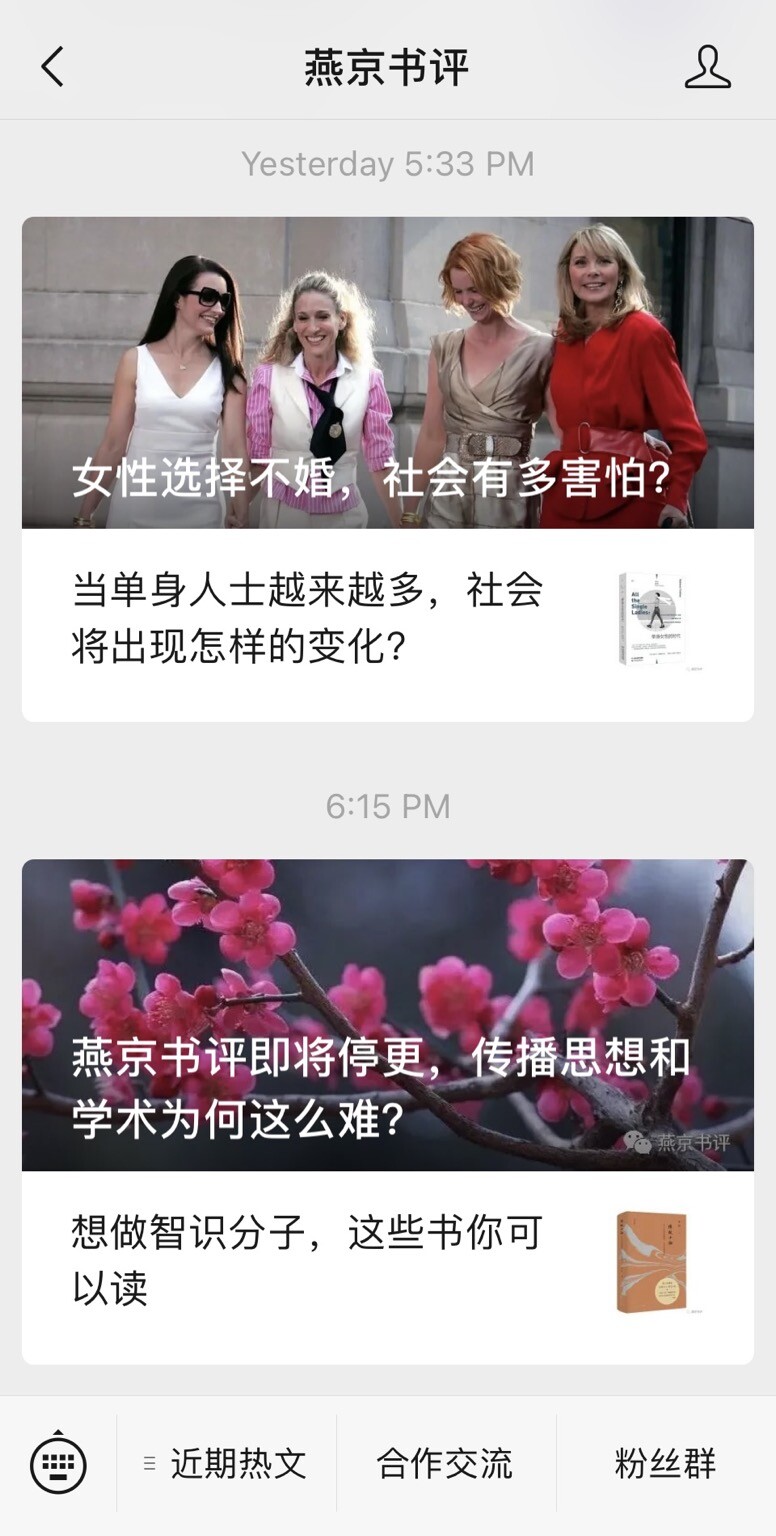Open the account profile icon
The width and height of the screenshot is (776, 1536).
[x=707, y=68]
